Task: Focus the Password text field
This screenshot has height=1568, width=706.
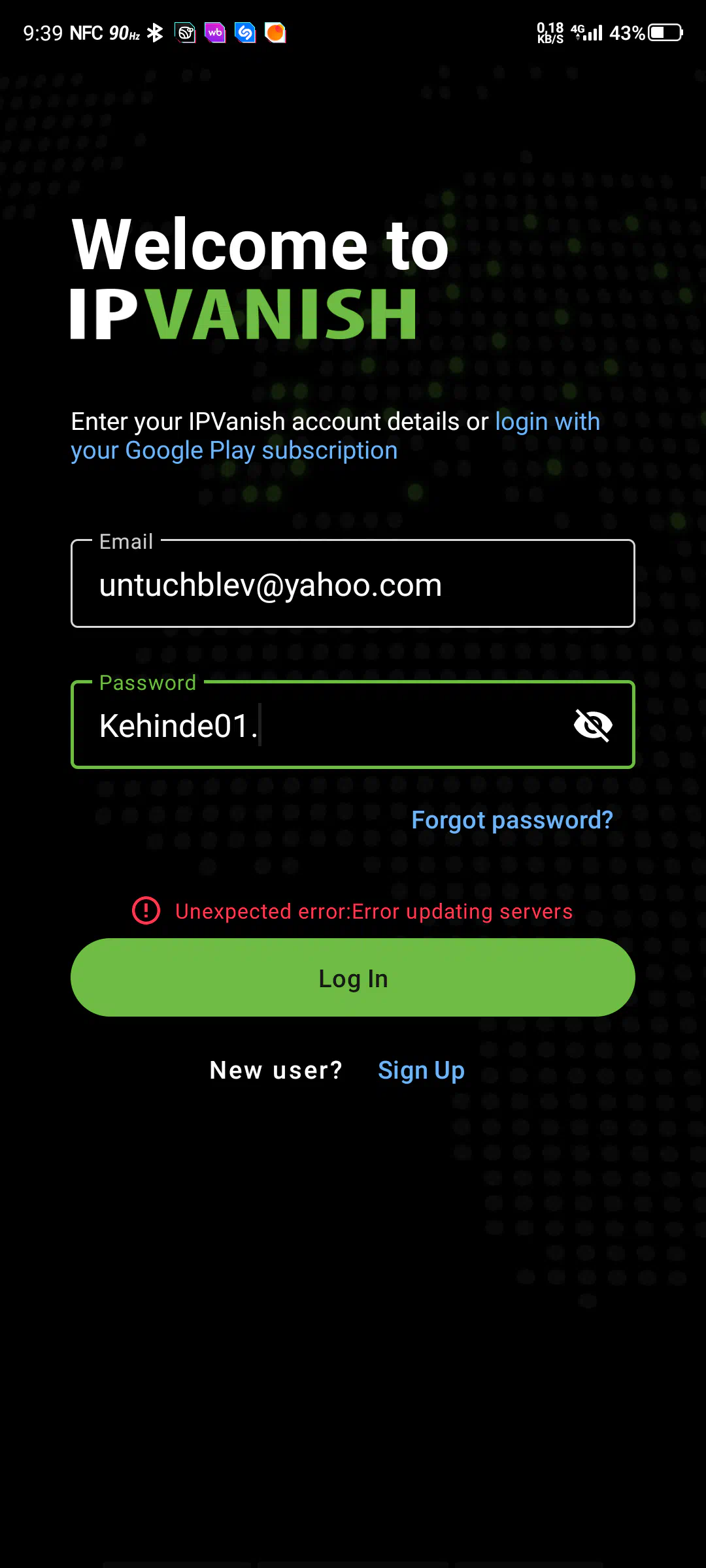Action: 320,725
